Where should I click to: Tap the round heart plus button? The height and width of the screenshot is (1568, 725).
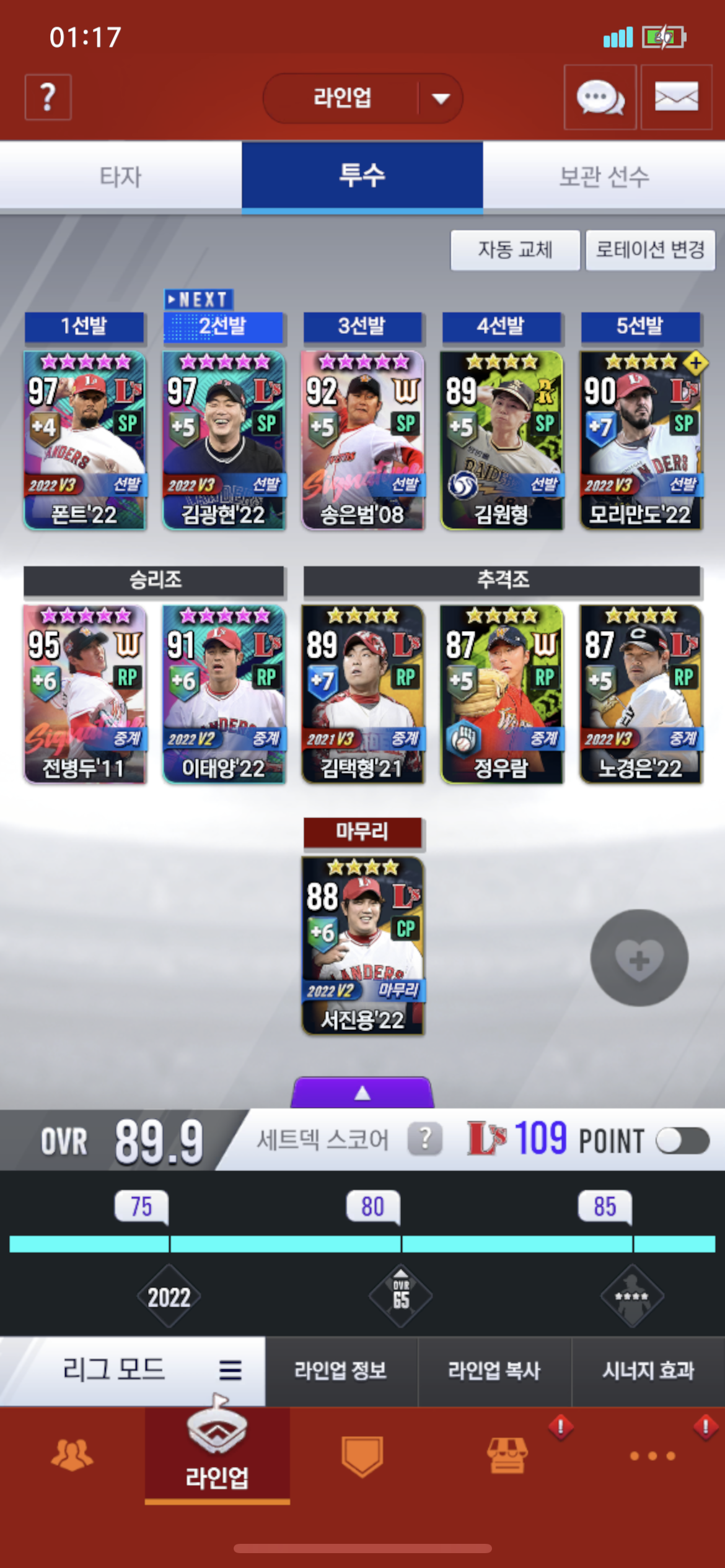[639, 957]
